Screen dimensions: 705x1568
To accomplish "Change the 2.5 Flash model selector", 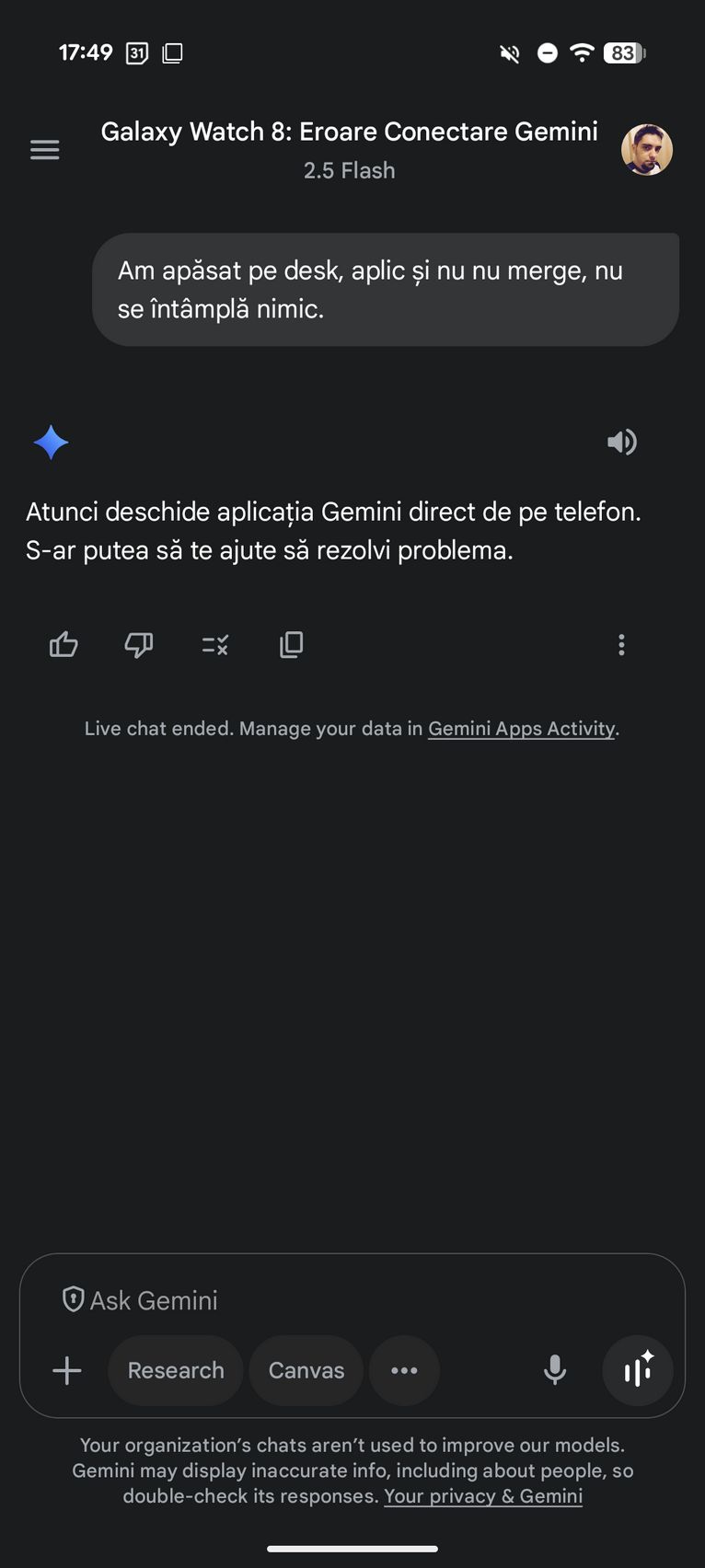I will pos(350,171).
